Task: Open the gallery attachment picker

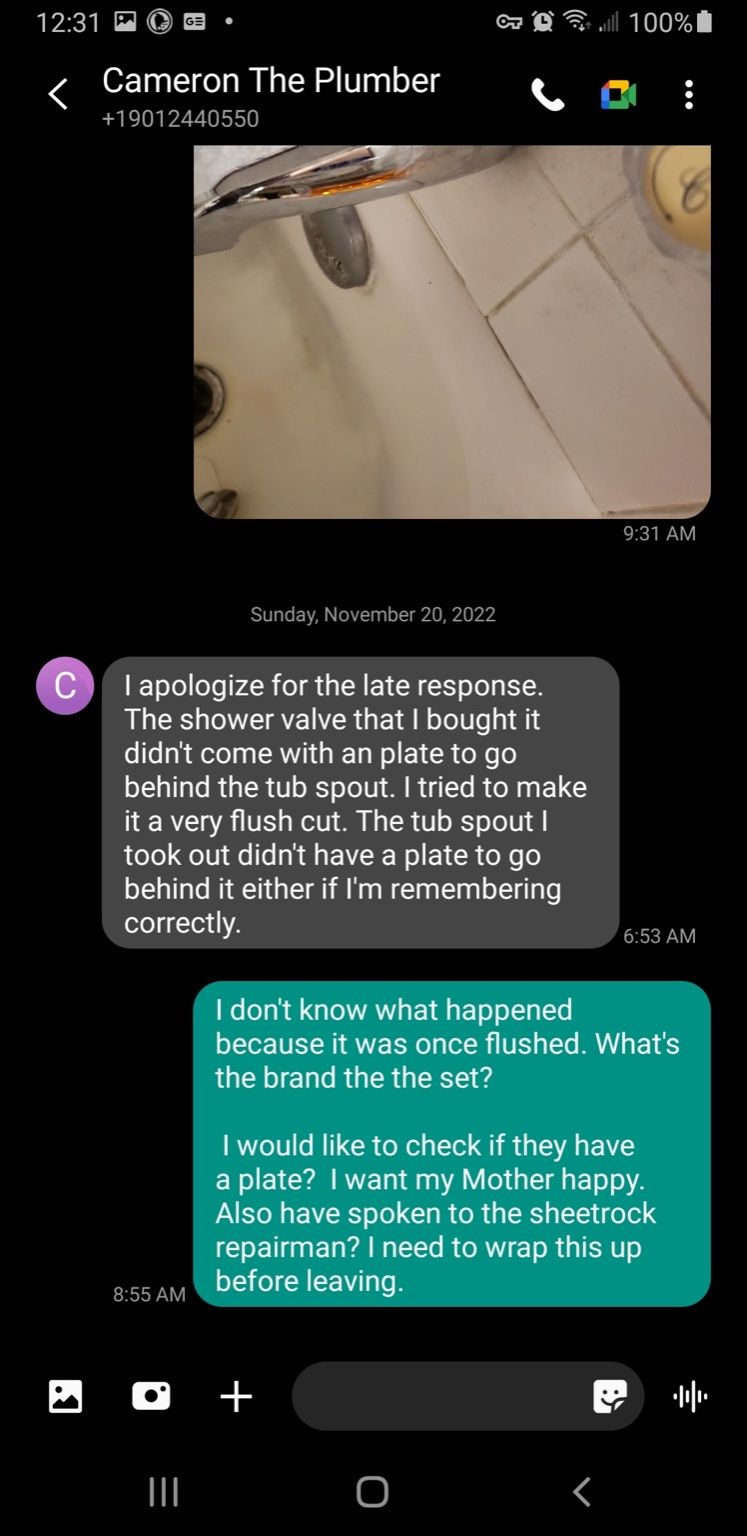Action: (x=66, y=1396)
